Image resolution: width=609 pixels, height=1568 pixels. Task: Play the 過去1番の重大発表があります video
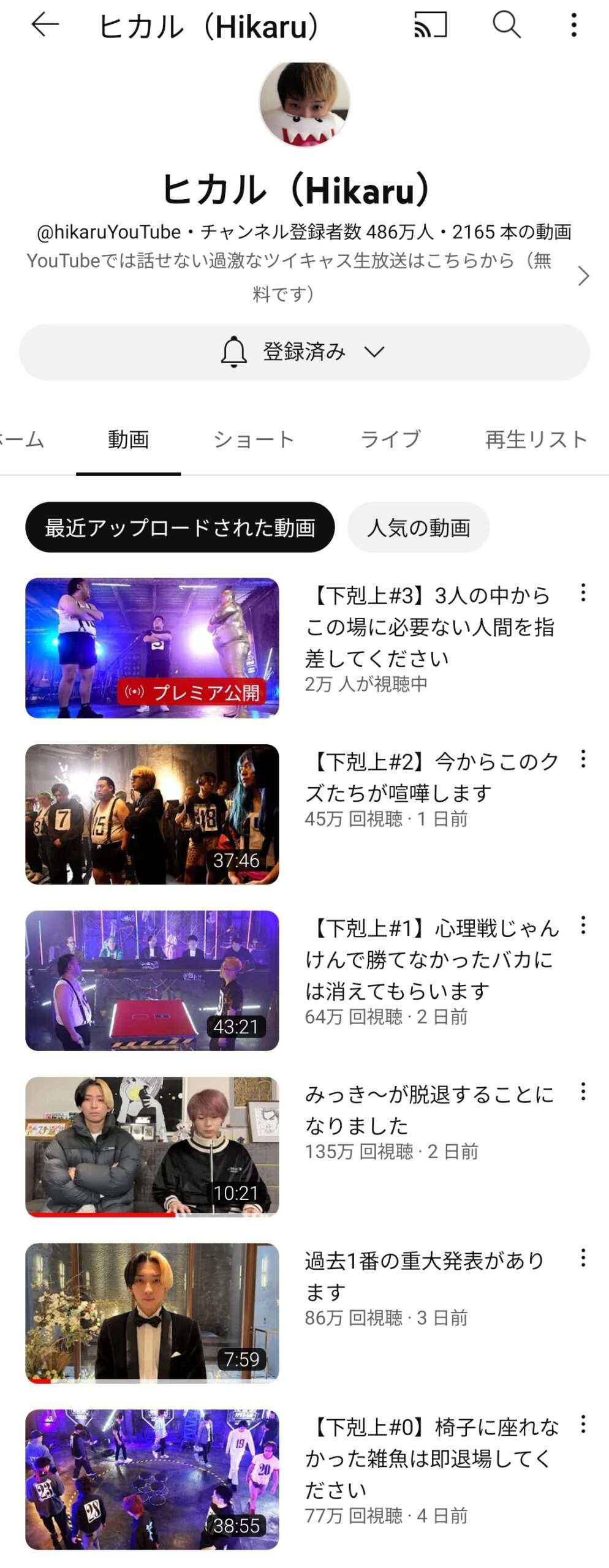click(x=152, y=1313)
